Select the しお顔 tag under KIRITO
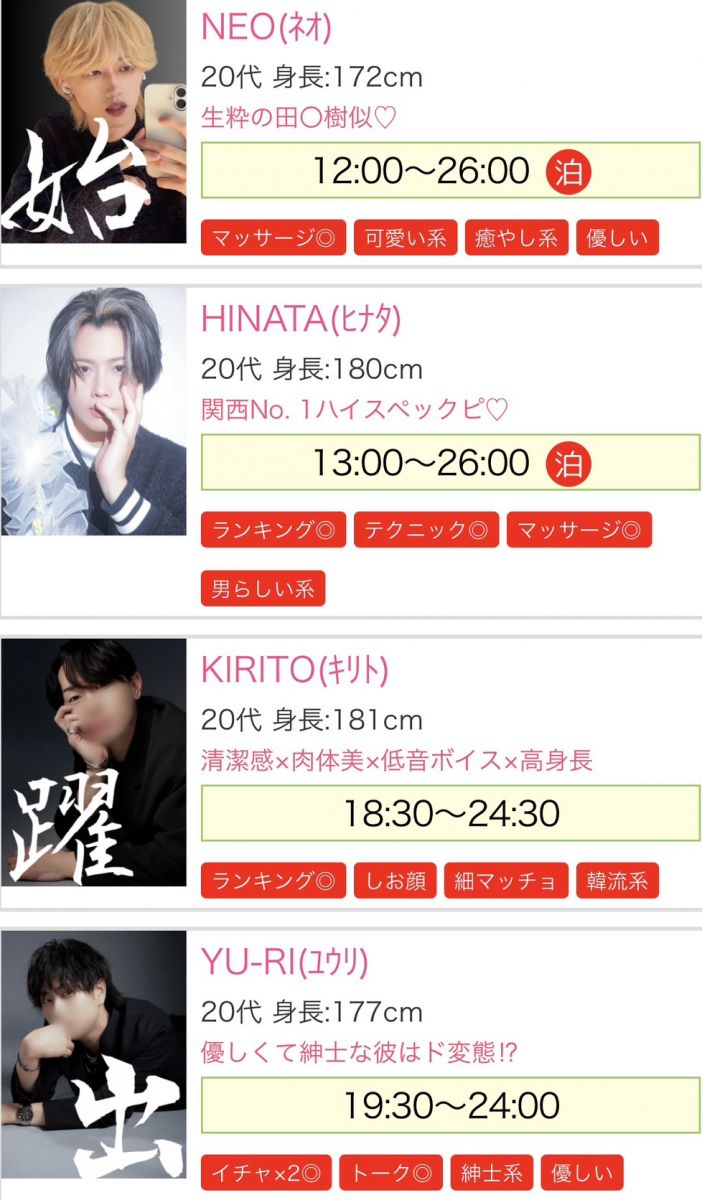Image resolution: width=702 pixels, height=1200 pixels. pos(395,880)
